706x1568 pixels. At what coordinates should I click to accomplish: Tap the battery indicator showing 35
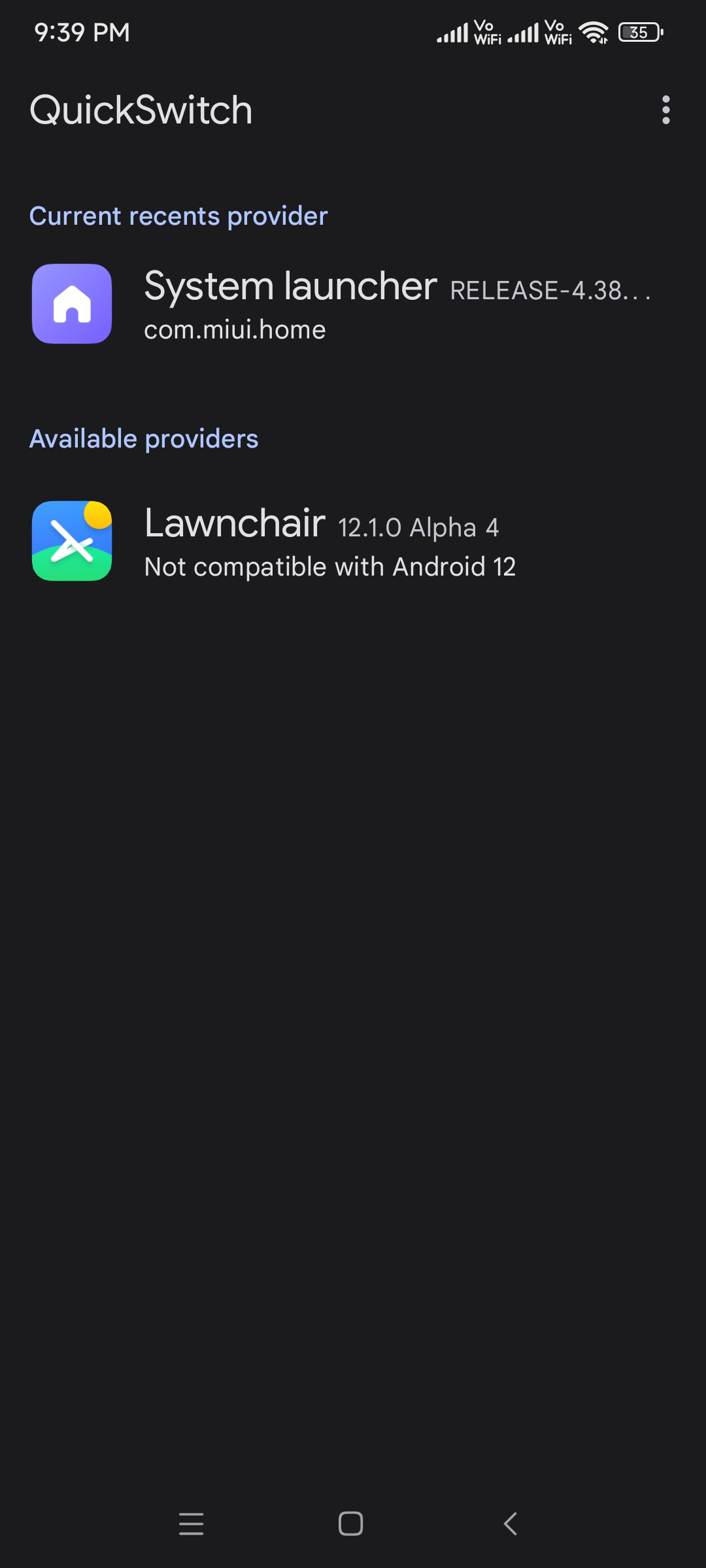pos(639,31)
